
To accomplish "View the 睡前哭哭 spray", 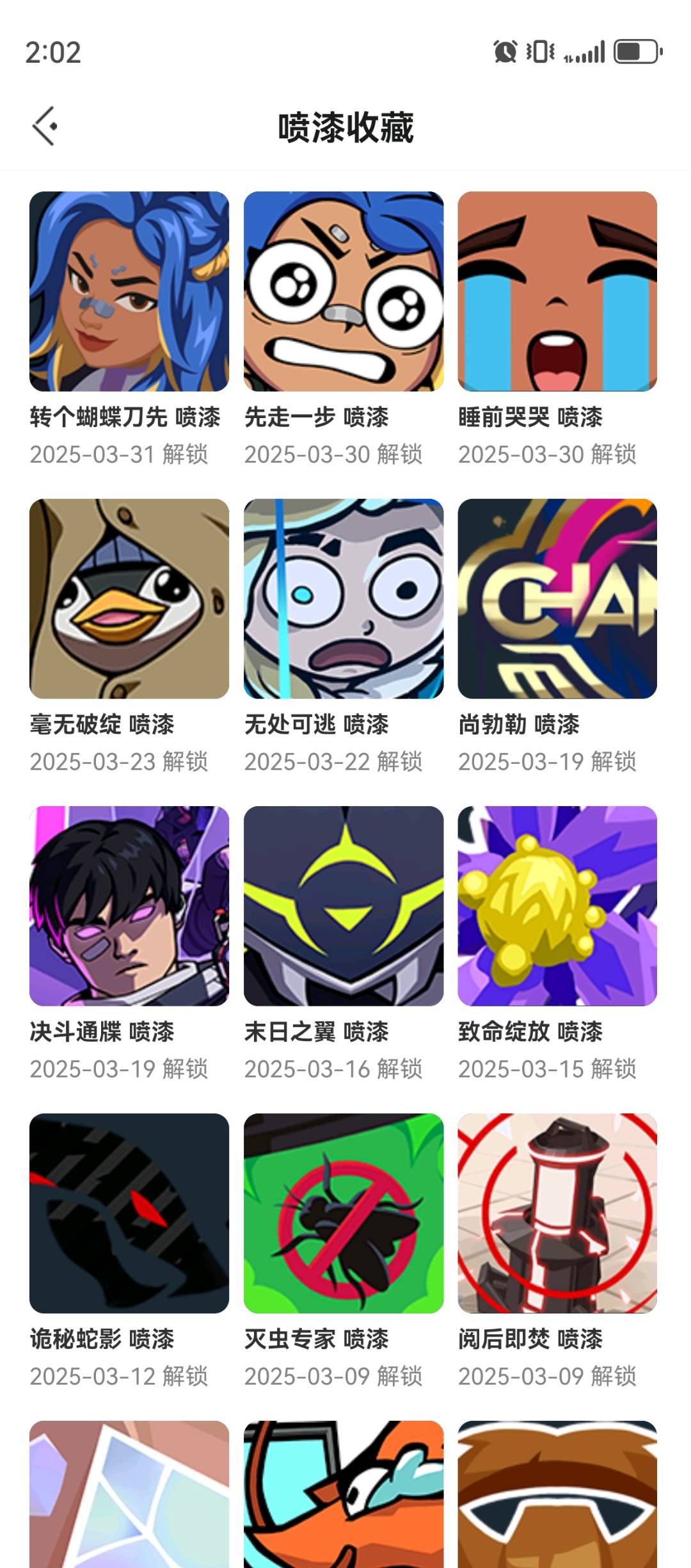I will coord(557,291).
